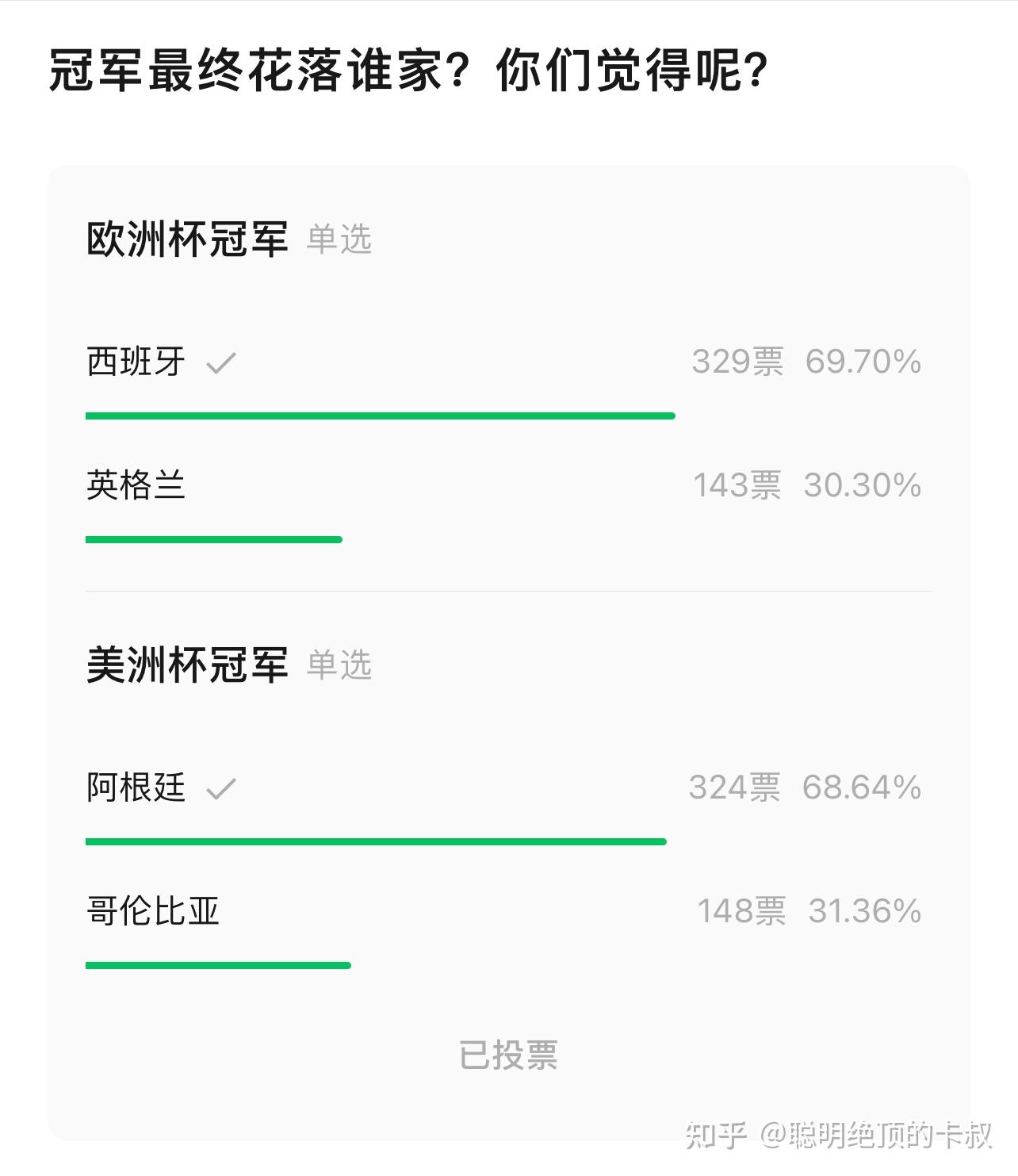Click 英格兰's green progress bar
Viewport: 1018px width, 1176px height.
click(212, 538)
